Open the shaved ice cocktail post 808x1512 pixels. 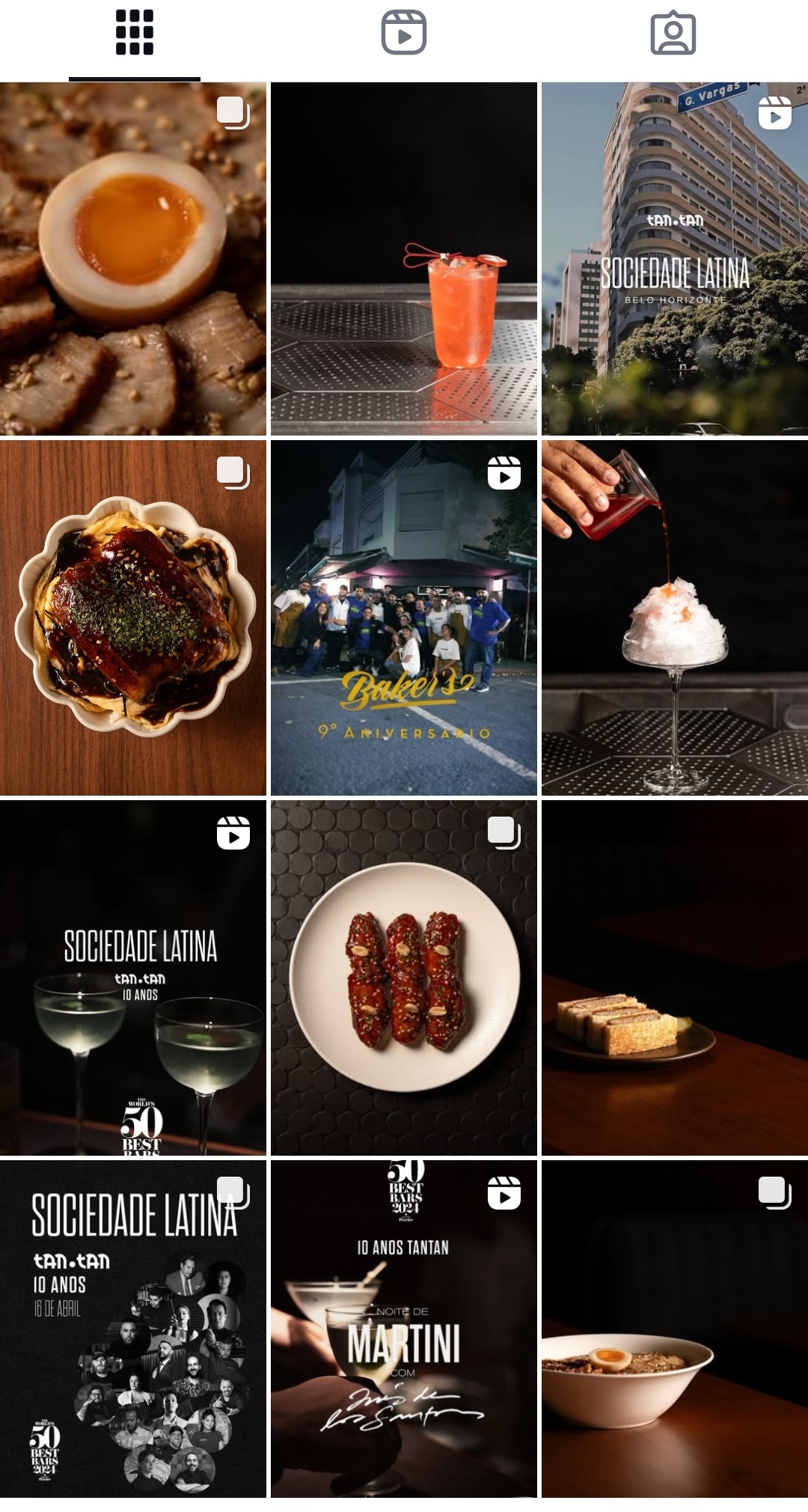pos(675,618)
